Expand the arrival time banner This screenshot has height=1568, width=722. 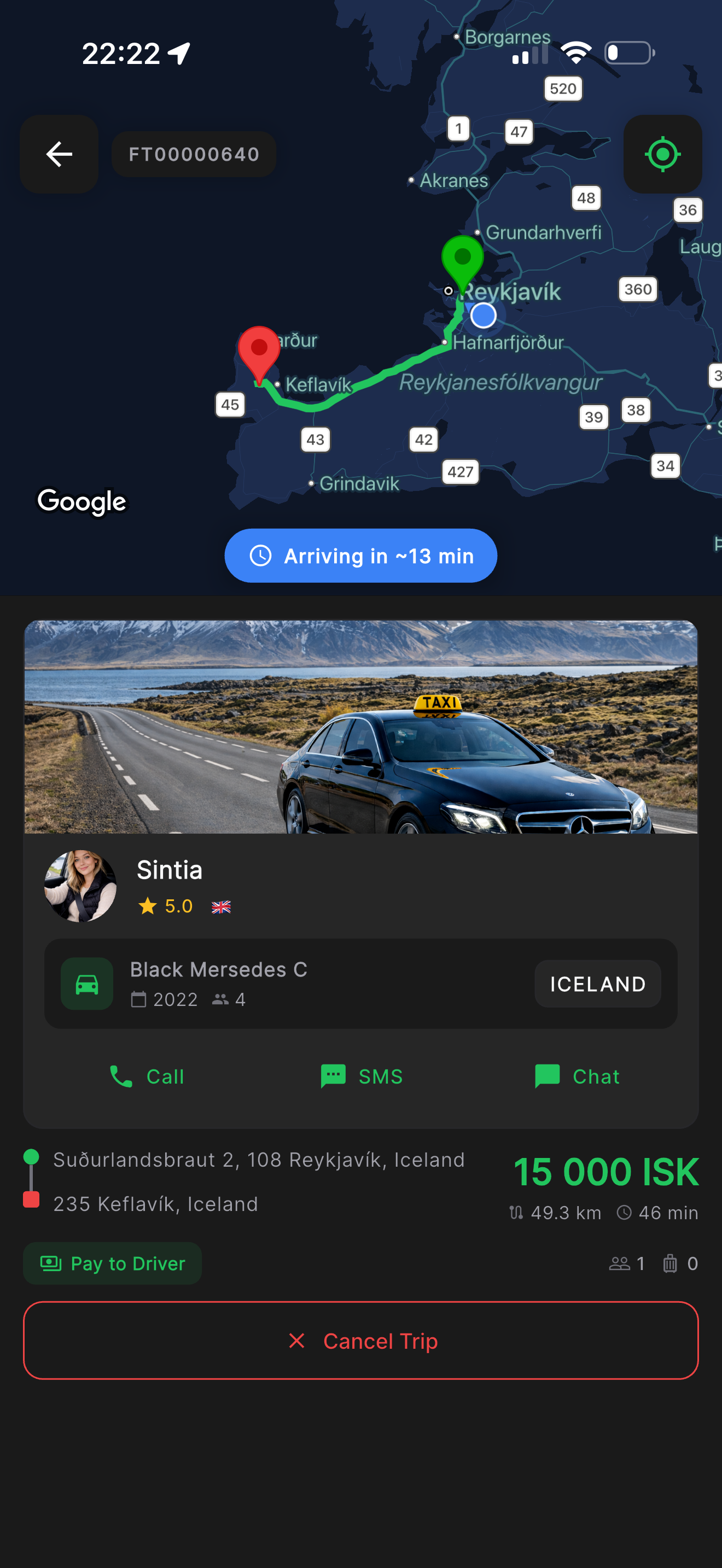(x=360, y=555)
